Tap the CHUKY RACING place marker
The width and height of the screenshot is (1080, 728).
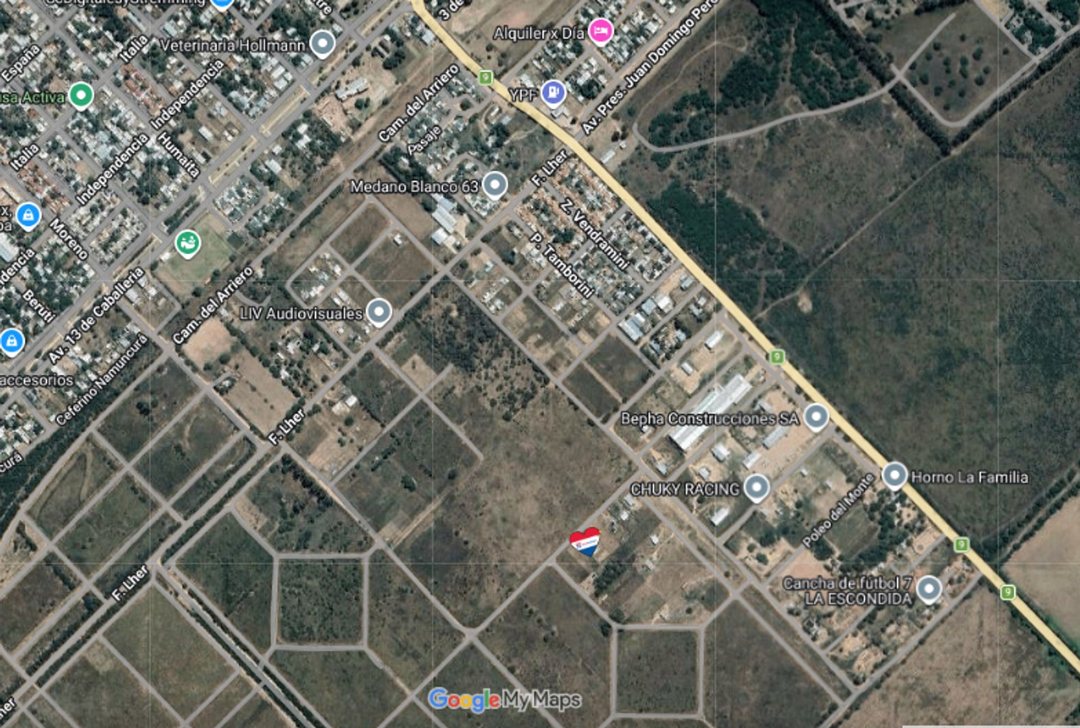pyautogui.click(x=757, y=488)
